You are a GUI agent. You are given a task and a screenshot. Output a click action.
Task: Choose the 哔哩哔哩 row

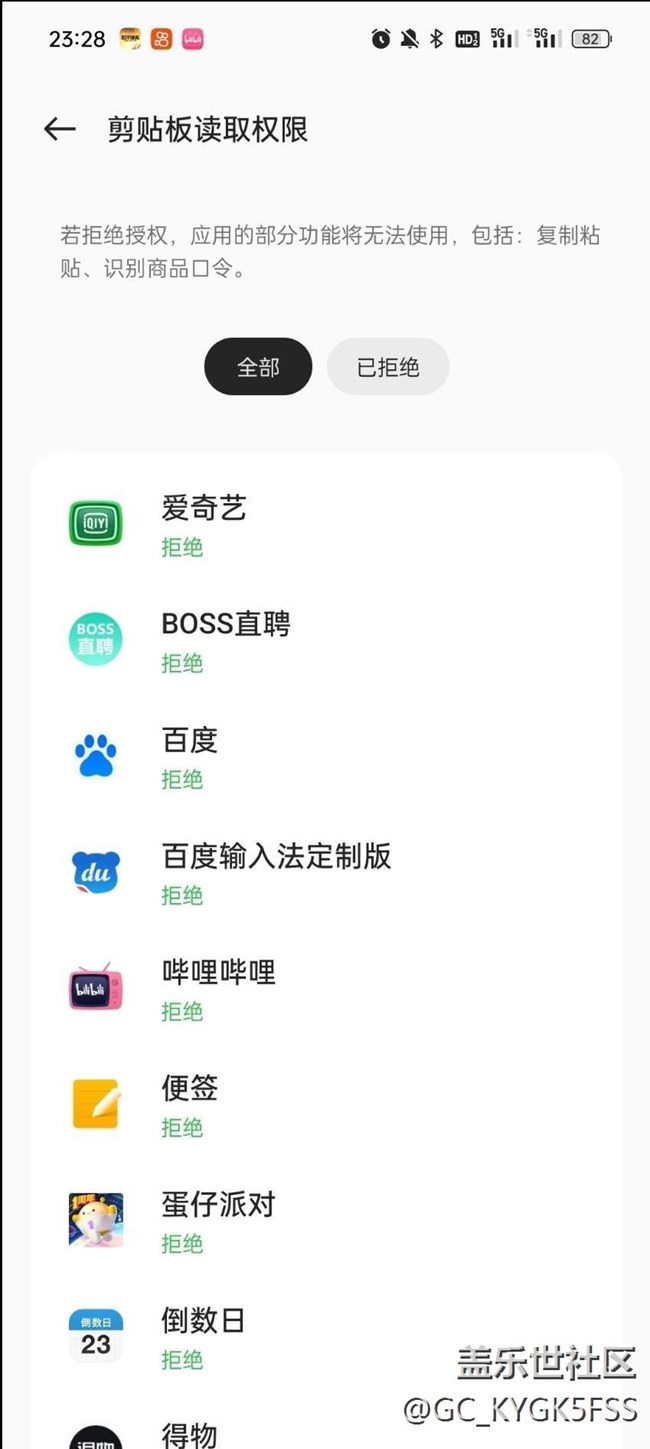326,988
